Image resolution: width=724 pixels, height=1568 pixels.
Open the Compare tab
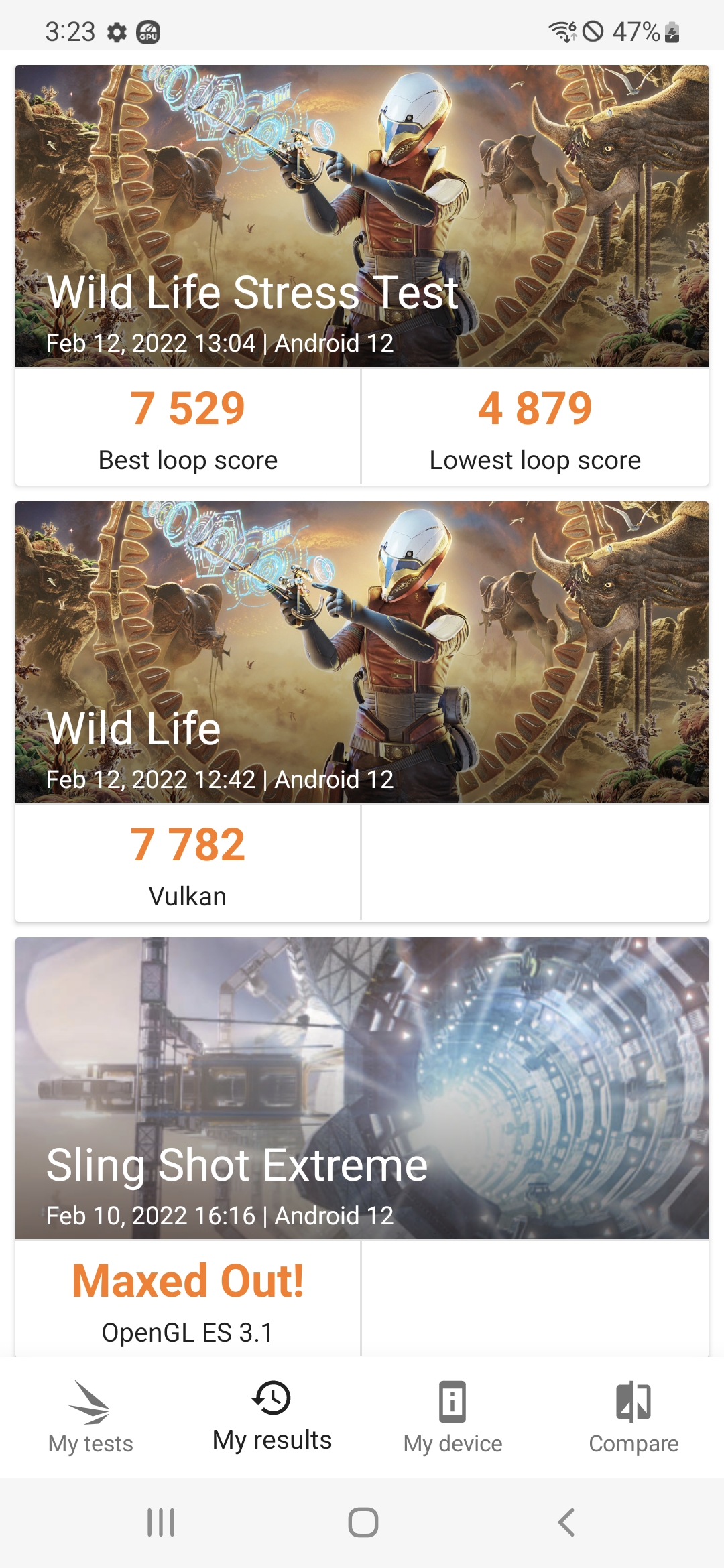click(633, 1417)
